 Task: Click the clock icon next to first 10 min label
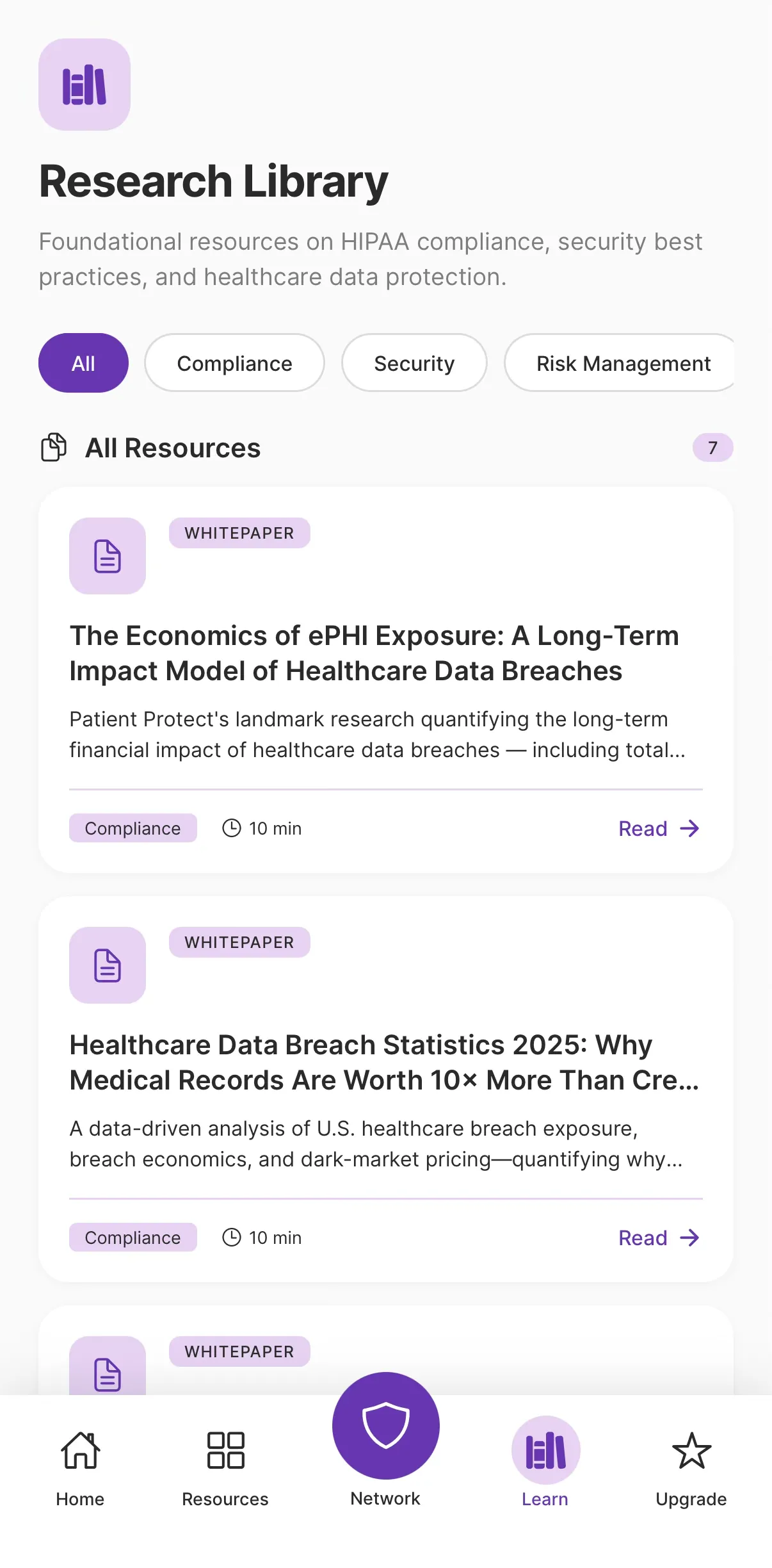point(232,828)
